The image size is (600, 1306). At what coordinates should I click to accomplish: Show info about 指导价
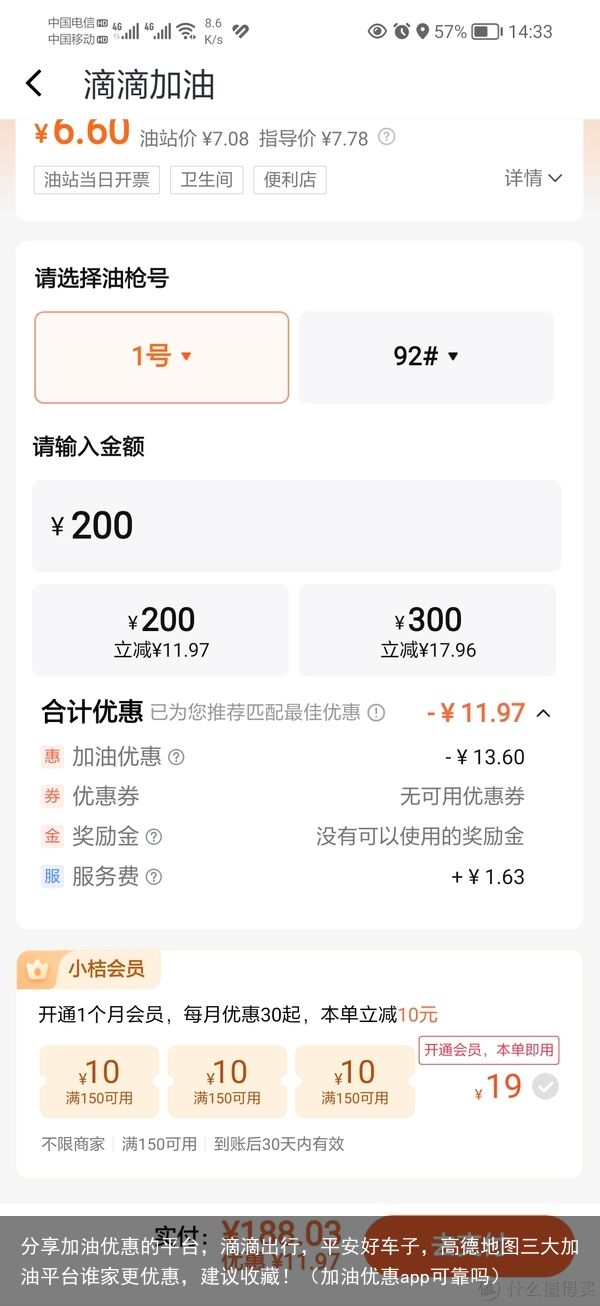[386, 137]
